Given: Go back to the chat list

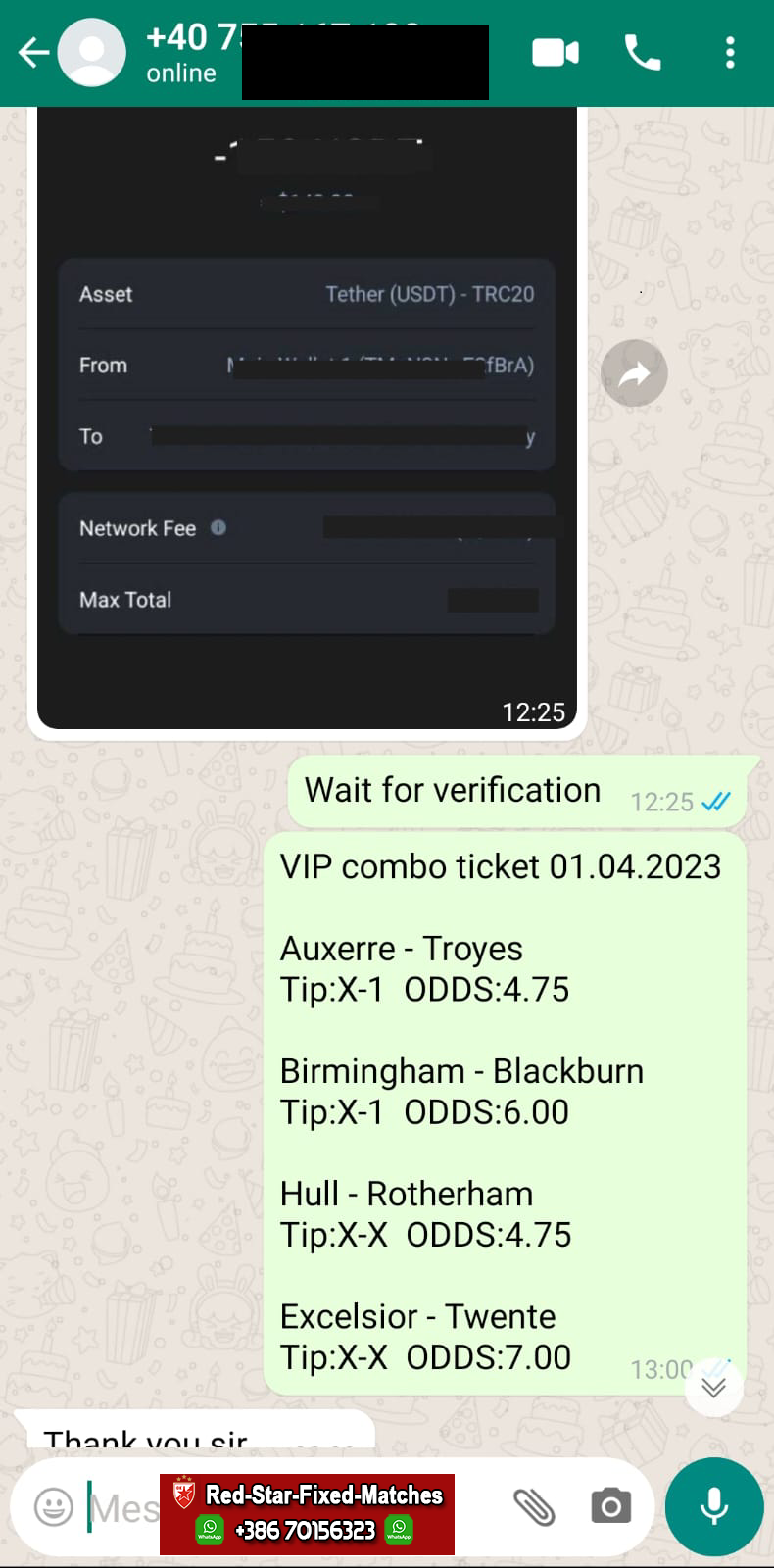Looking at the screenshot, I should [33, 53].
